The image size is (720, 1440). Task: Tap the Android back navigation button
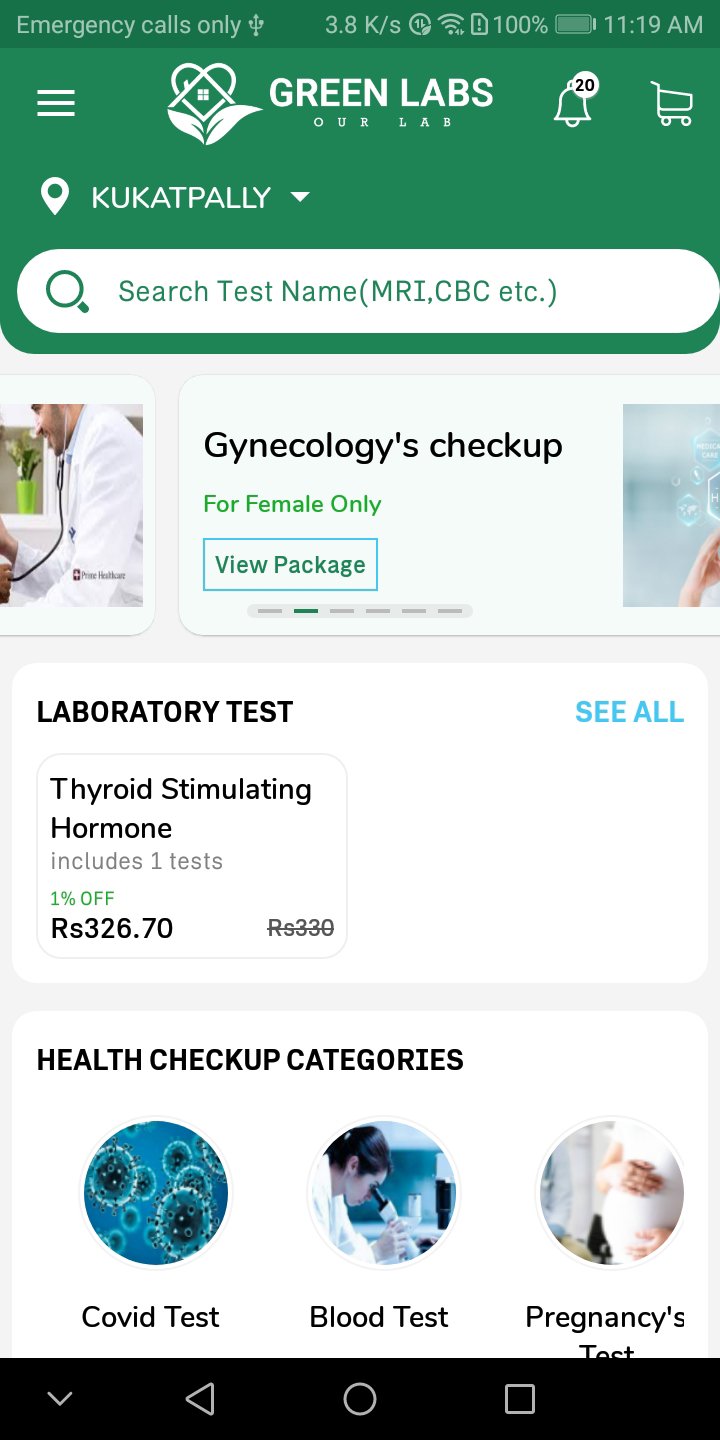tap(200, 1399)
